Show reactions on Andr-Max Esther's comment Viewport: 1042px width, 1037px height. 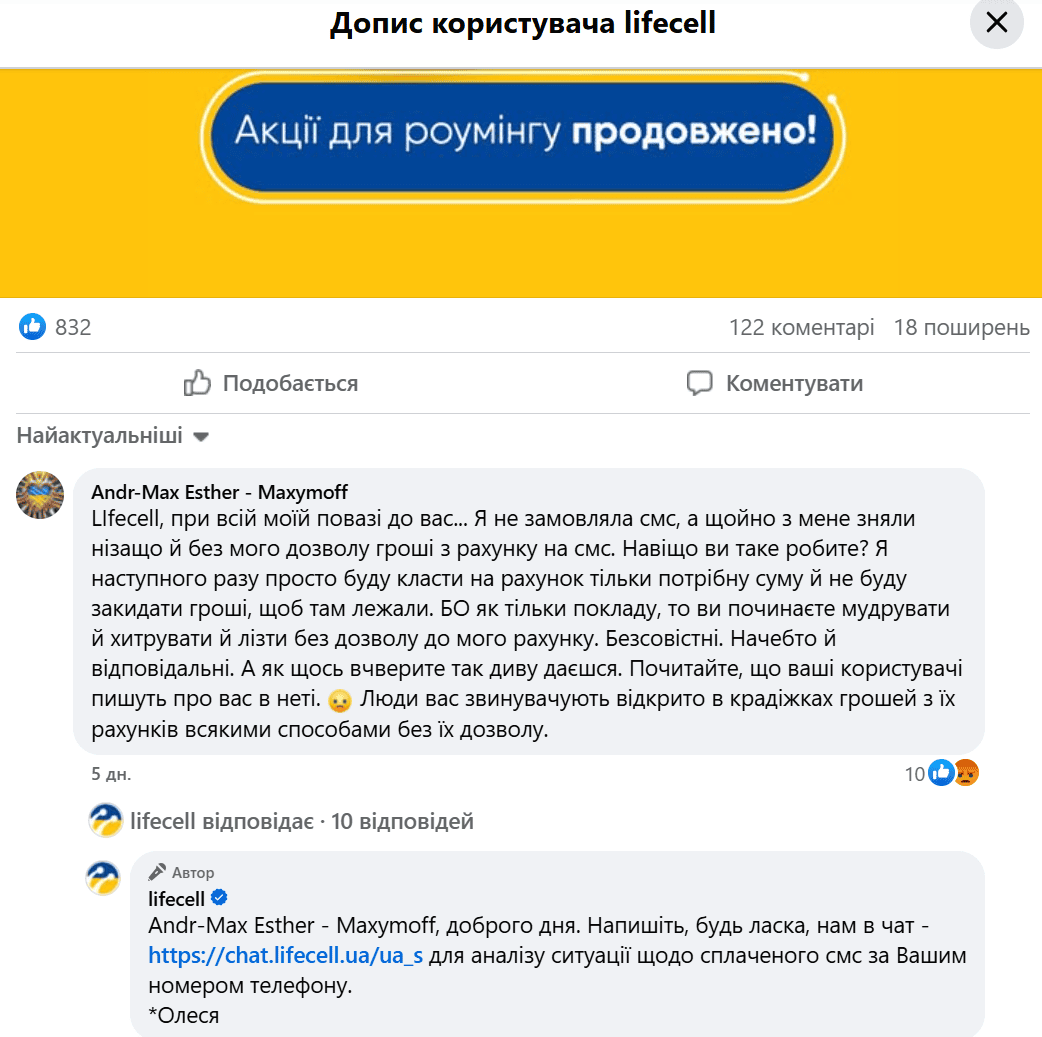coord(942,773)
